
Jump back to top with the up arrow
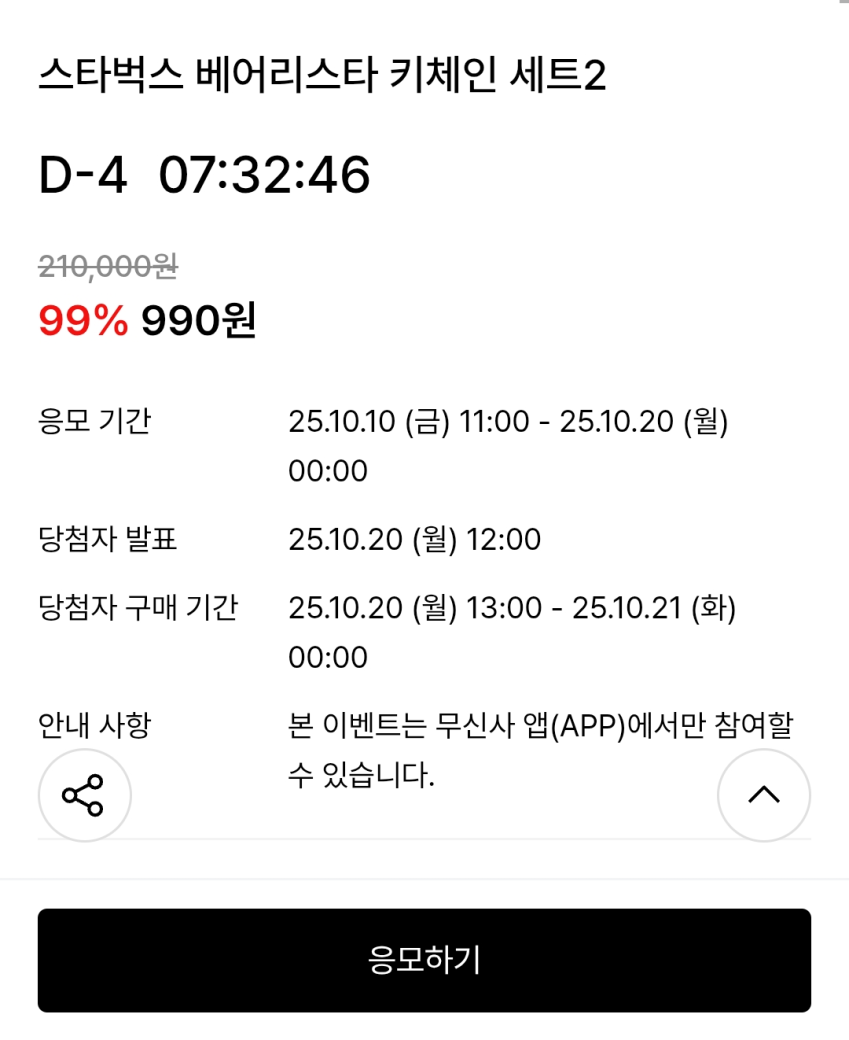[763, 795]
